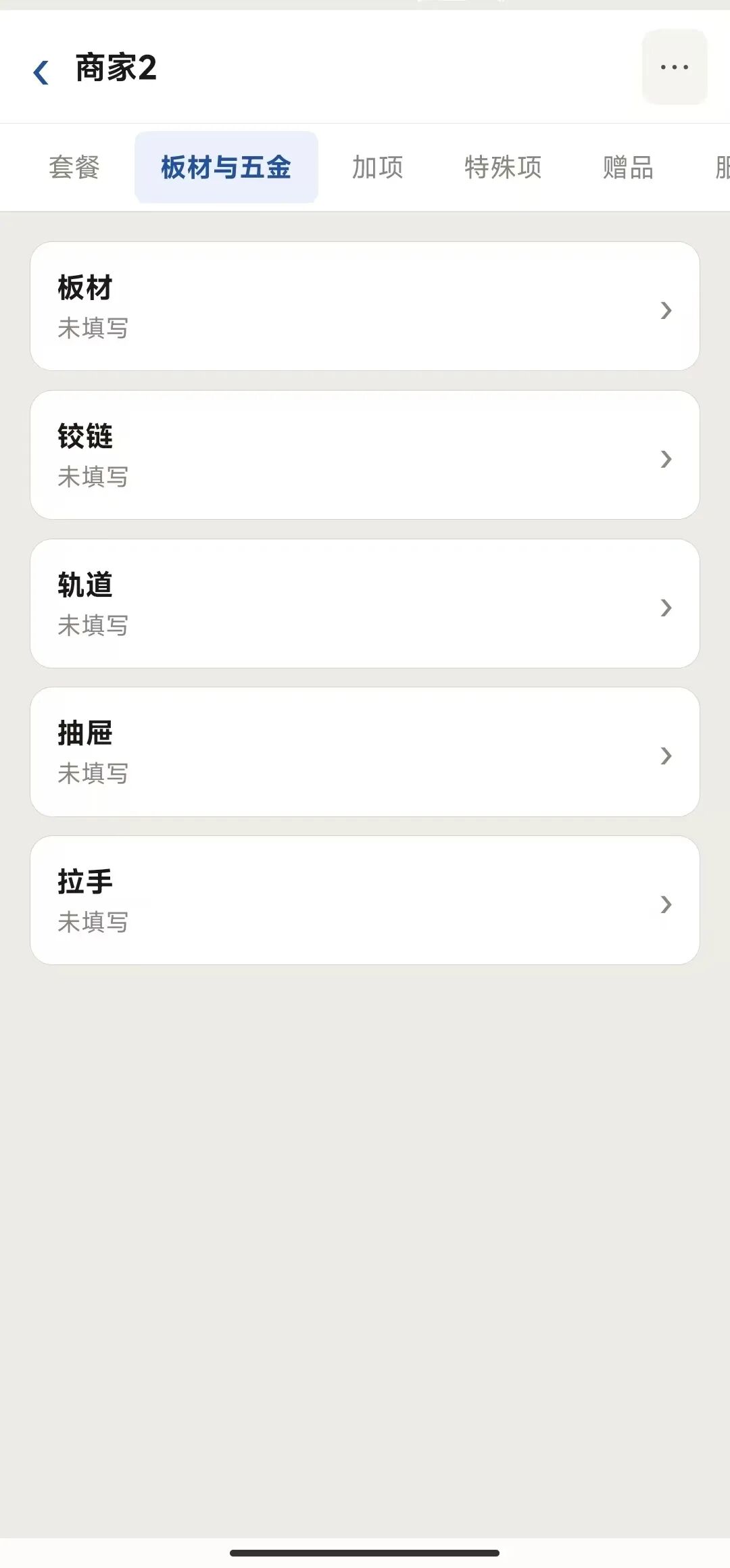Open the 拉手 card

pyautogui.click(x=365, y=899)
